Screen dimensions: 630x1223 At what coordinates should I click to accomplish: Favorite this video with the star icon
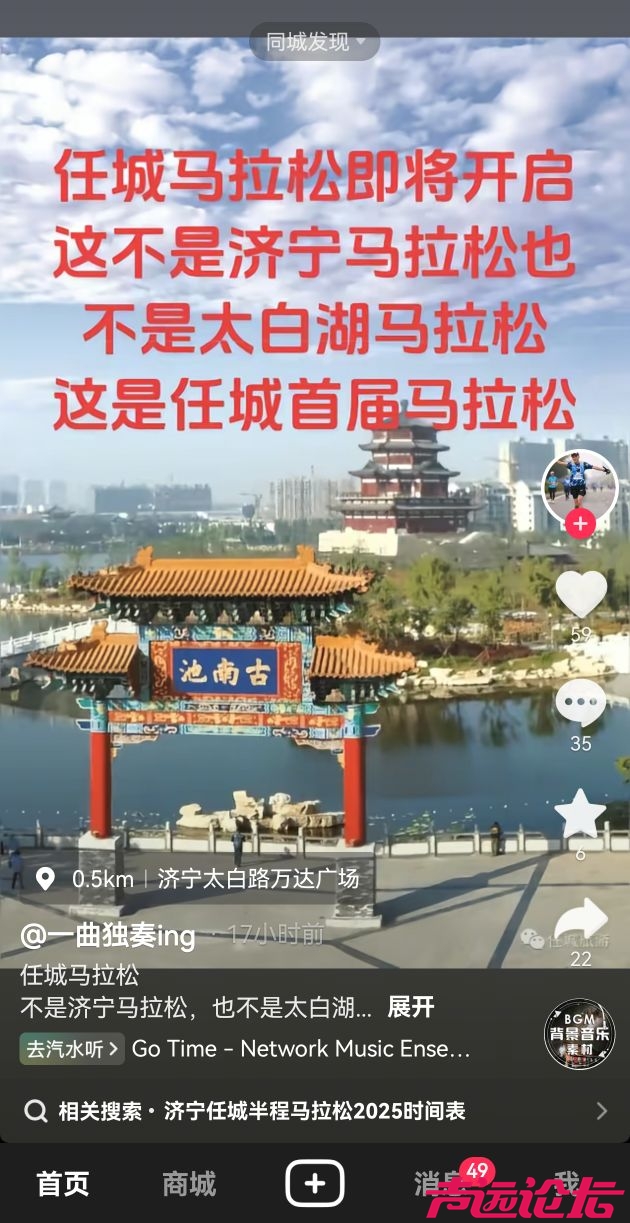pyautogui.click(x=581, y=814)
